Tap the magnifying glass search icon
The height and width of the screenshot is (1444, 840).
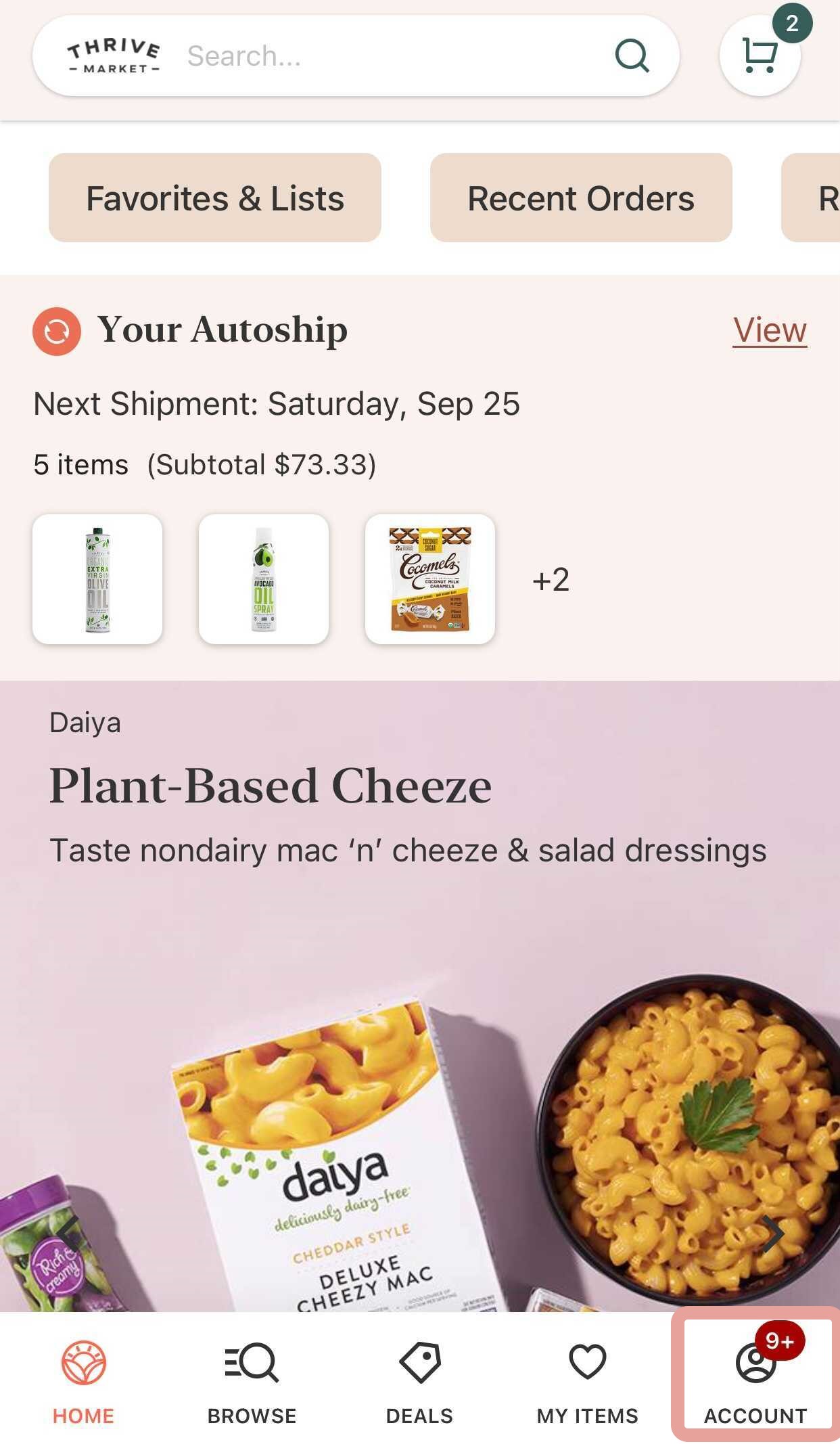tap(632, 55)
